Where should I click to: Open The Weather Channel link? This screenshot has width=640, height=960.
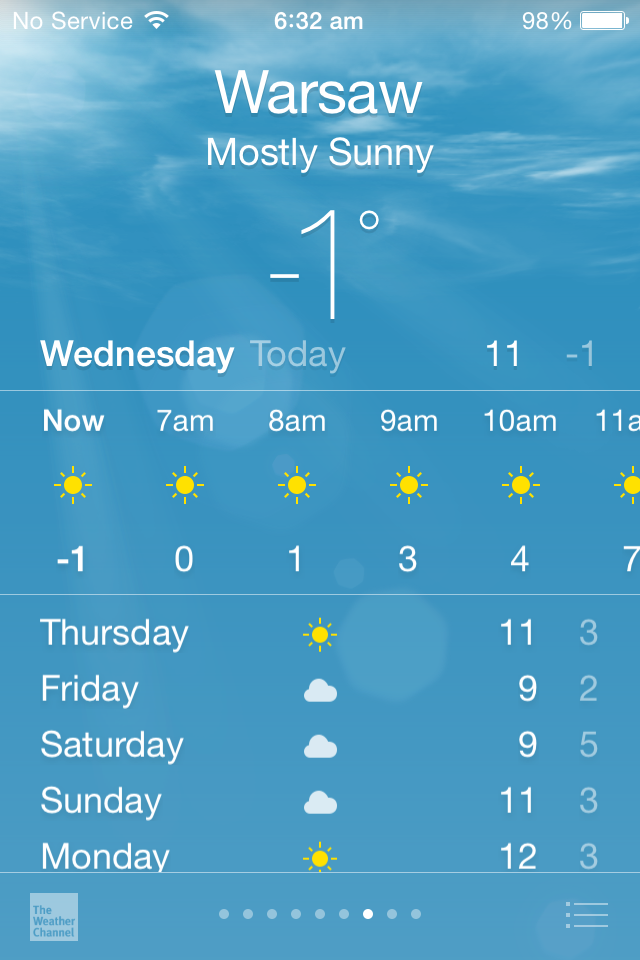[54, 916]
